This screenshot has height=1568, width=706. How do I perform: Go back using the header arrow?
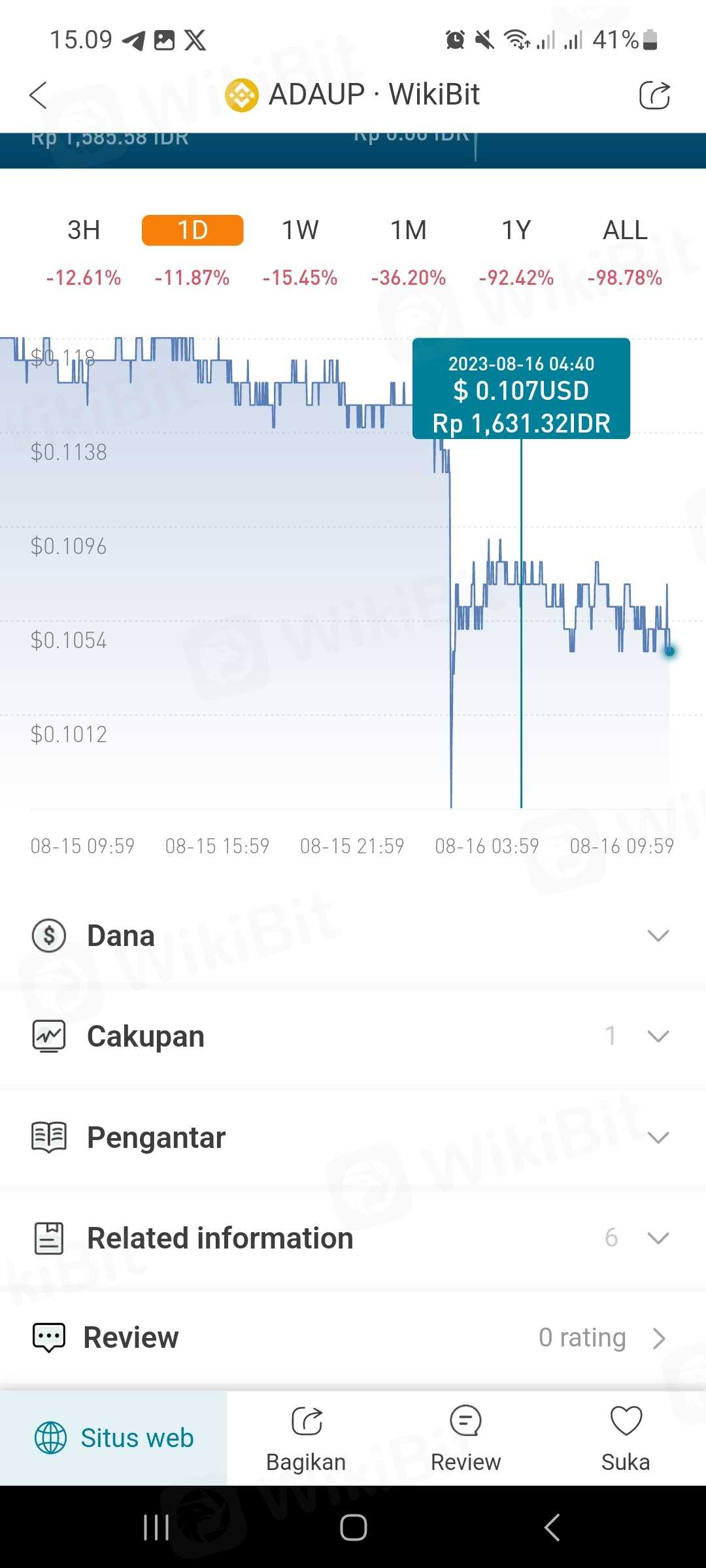click(x=39, y=95)
